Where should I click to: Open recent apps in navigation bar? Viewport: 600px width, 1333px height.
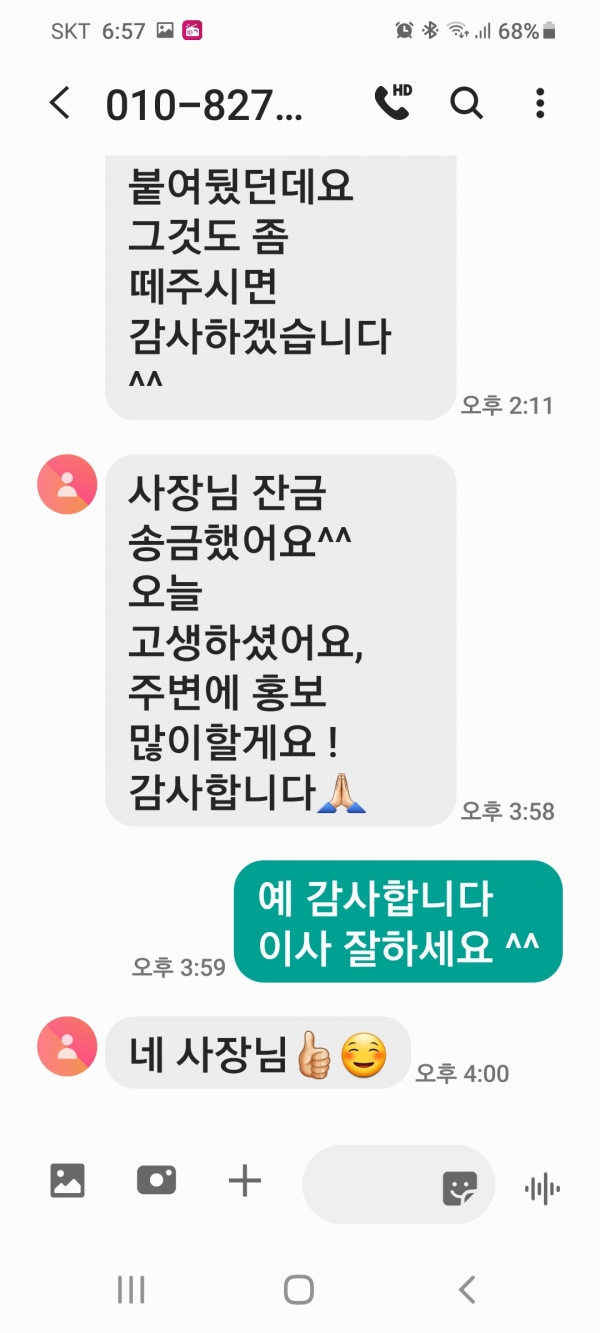[x=131, y=1289]
